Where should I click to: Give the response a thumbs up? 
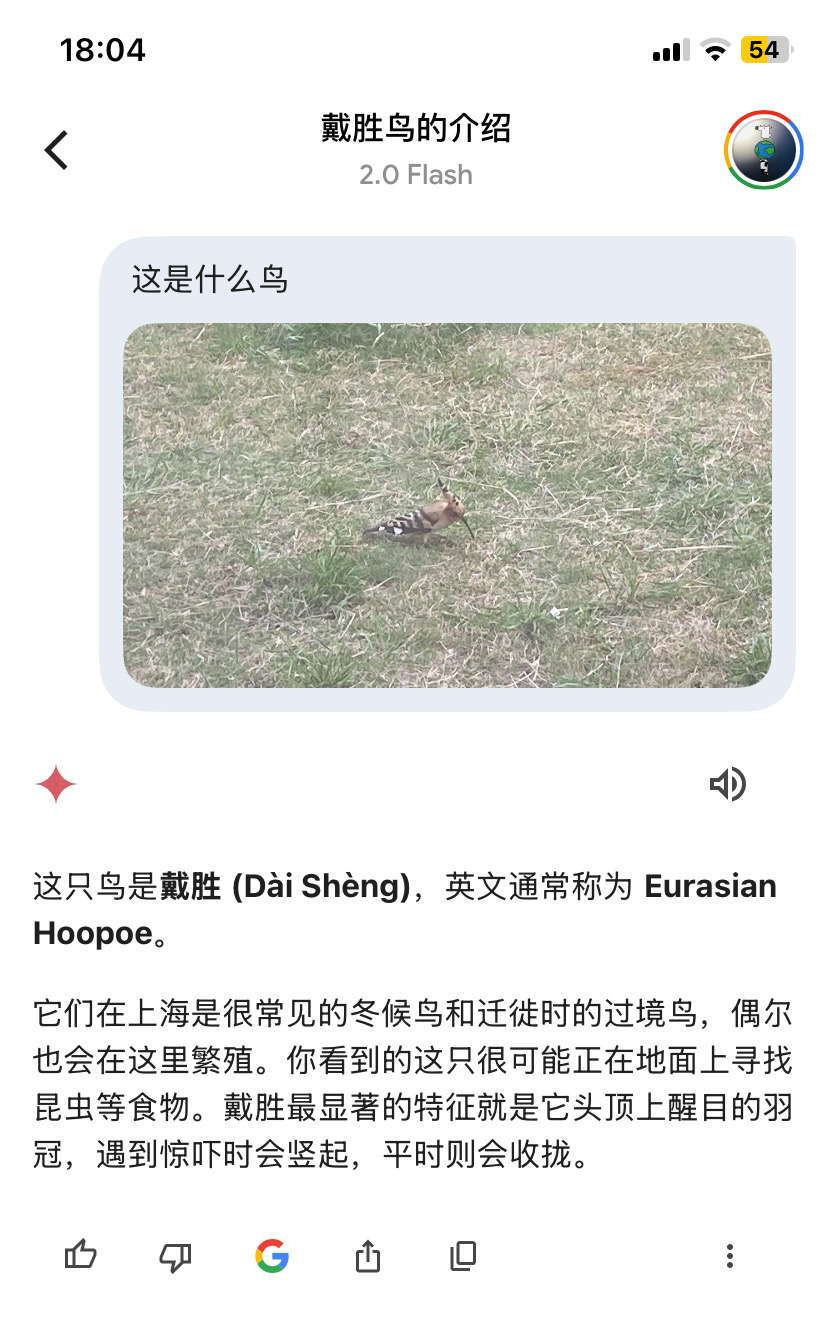pyautogui.click(x=81, y=1255)
